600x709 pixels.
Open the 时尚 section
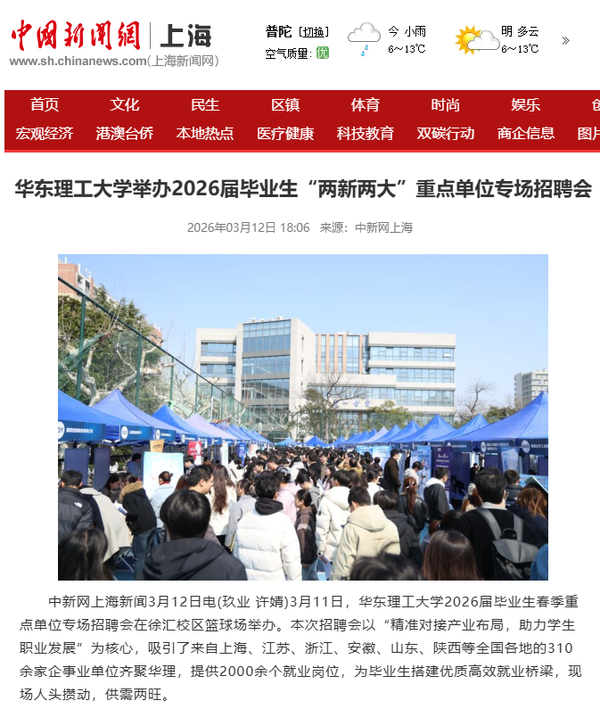pyautogui.click(x=445, y=104)
